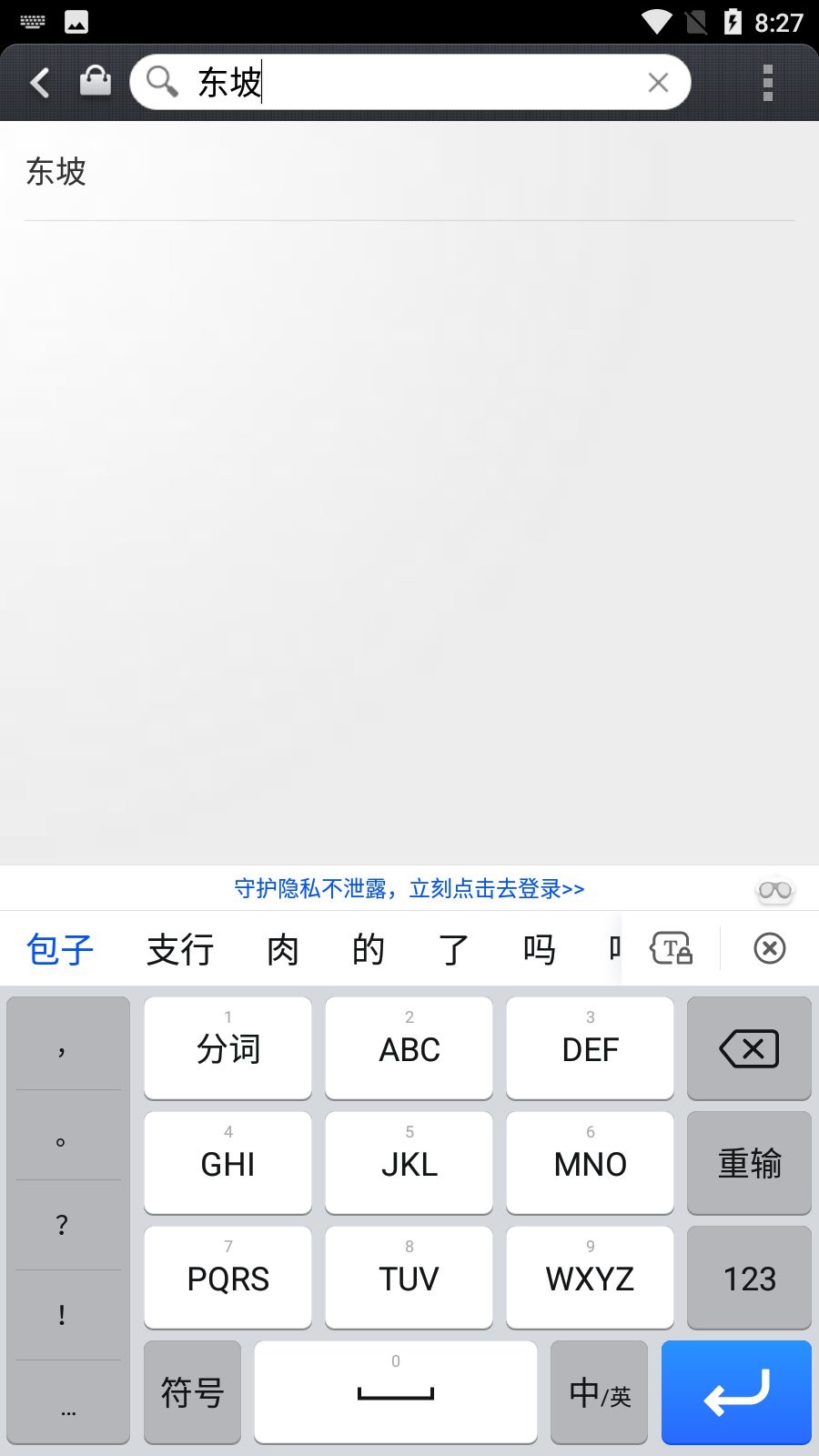The width and height of the screenshot is (819, 1456).
Task: Open the three-dot overflow menu
Action: [768, 83]
